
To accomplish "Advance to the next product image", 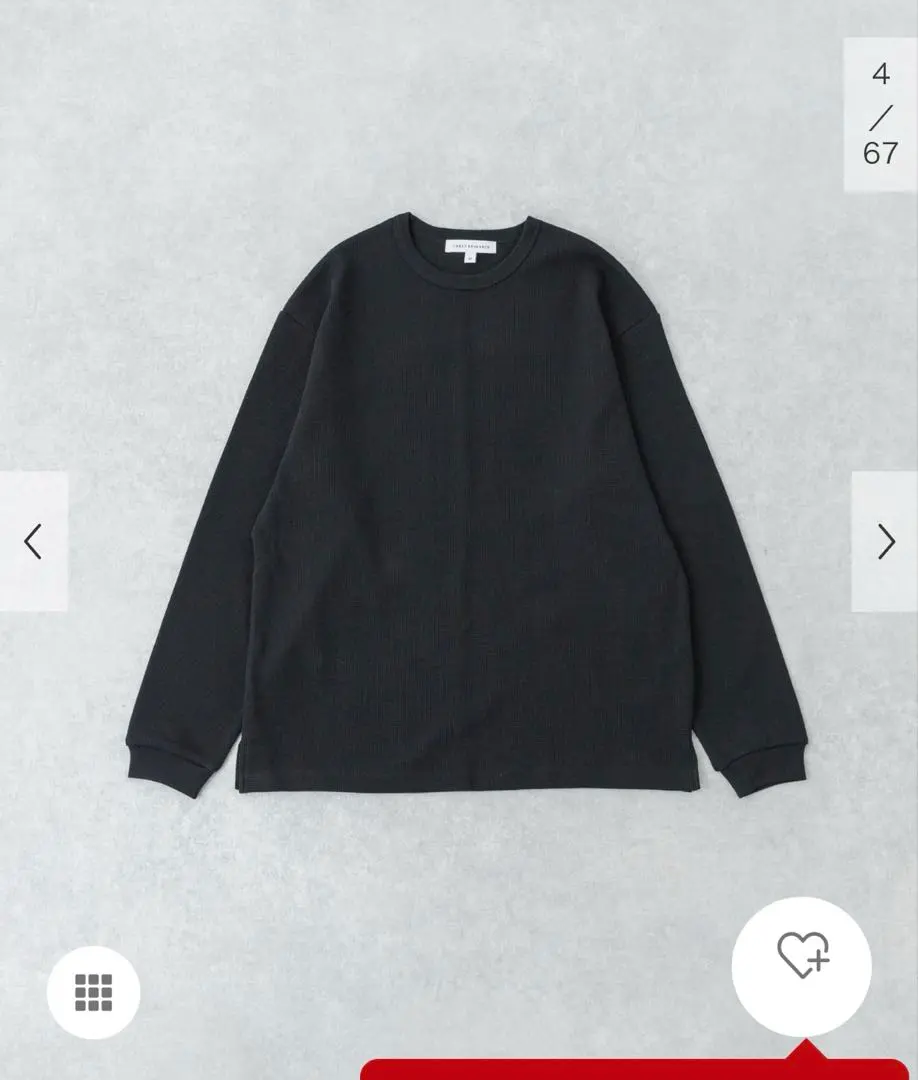I will (x=885, y=541).
